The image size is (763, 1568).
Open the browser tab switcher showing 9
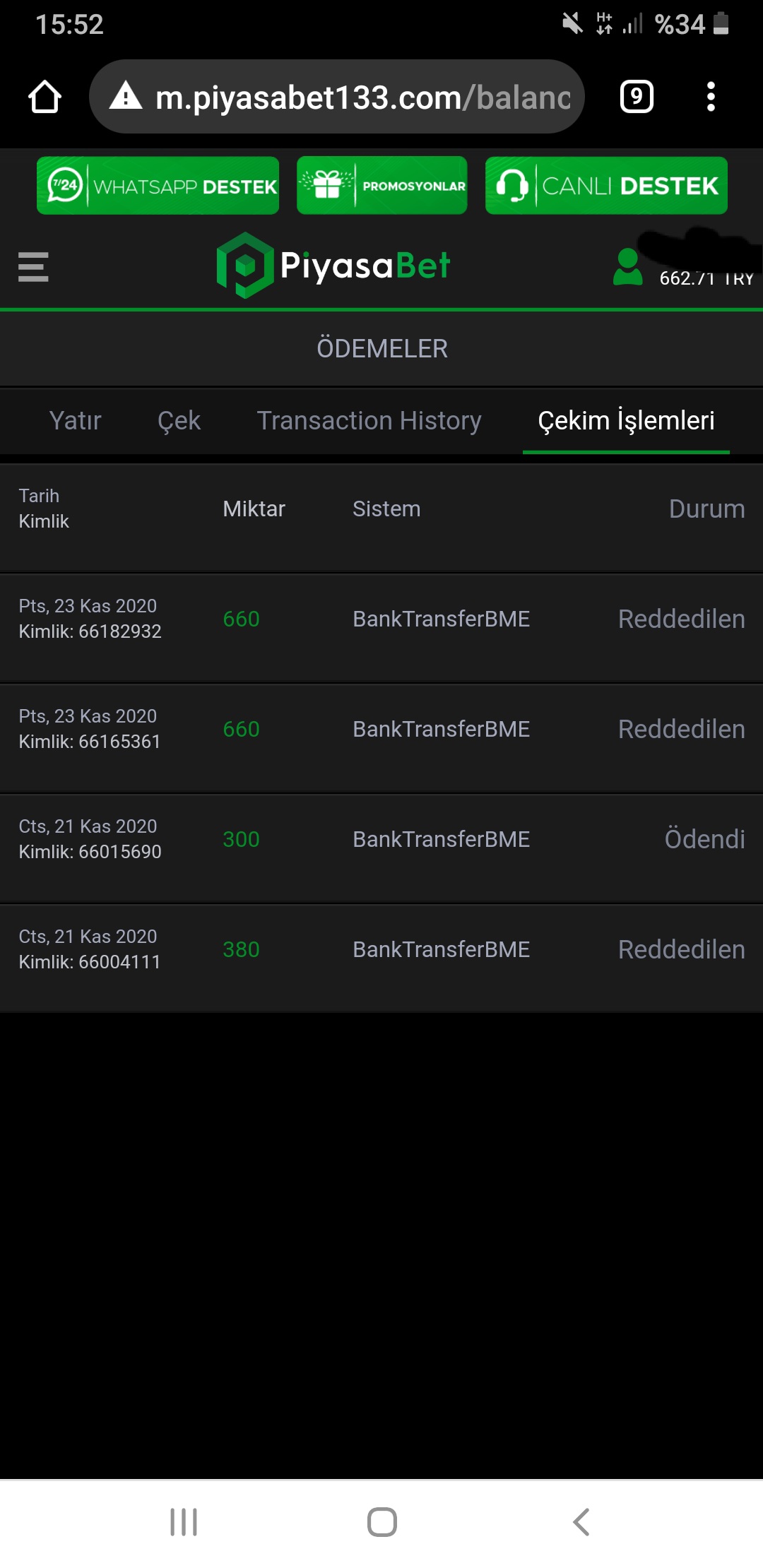(637, 97)
